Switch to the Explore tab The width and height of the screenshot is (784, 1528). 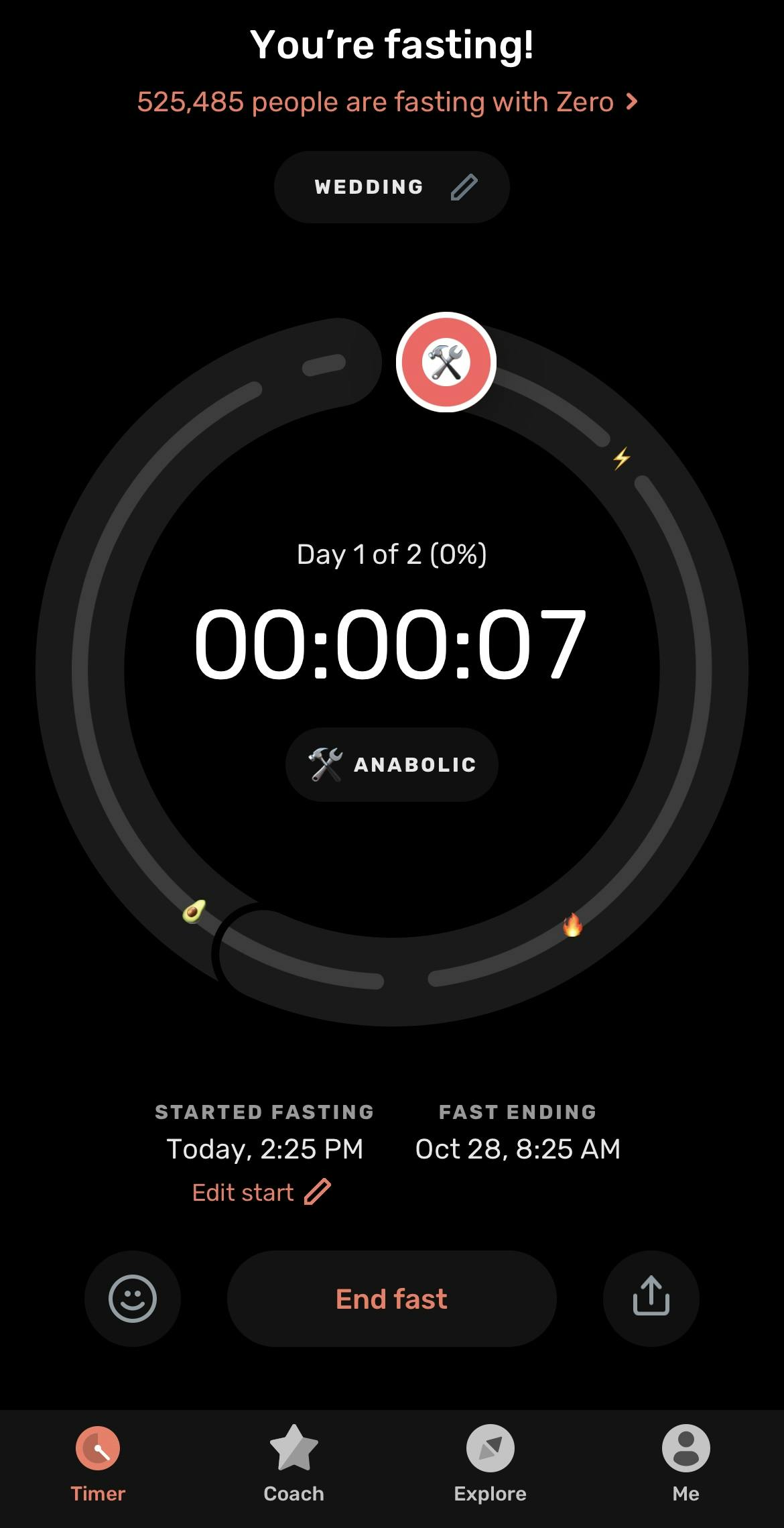(x=490, y=1464)
